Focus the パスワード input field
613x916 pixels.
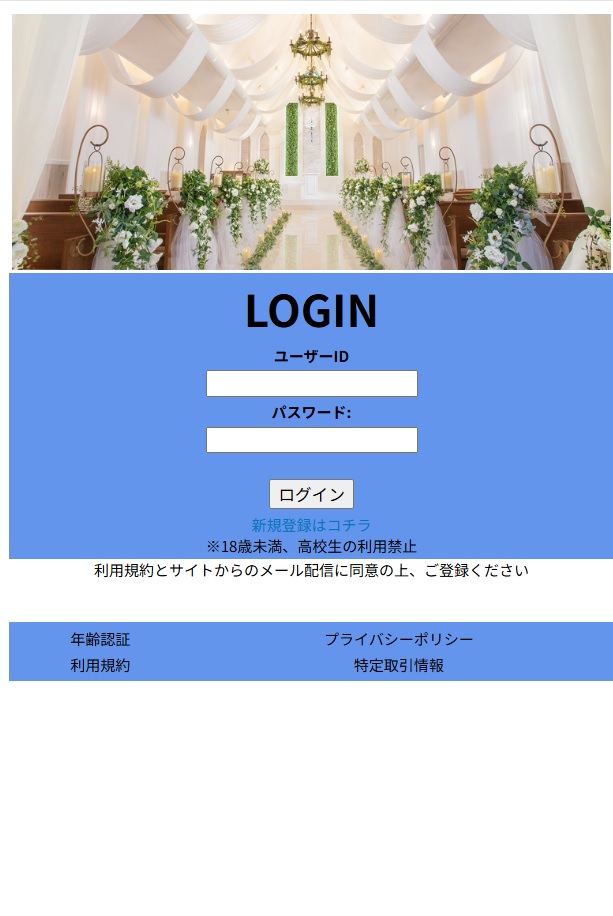pos(311,440)
